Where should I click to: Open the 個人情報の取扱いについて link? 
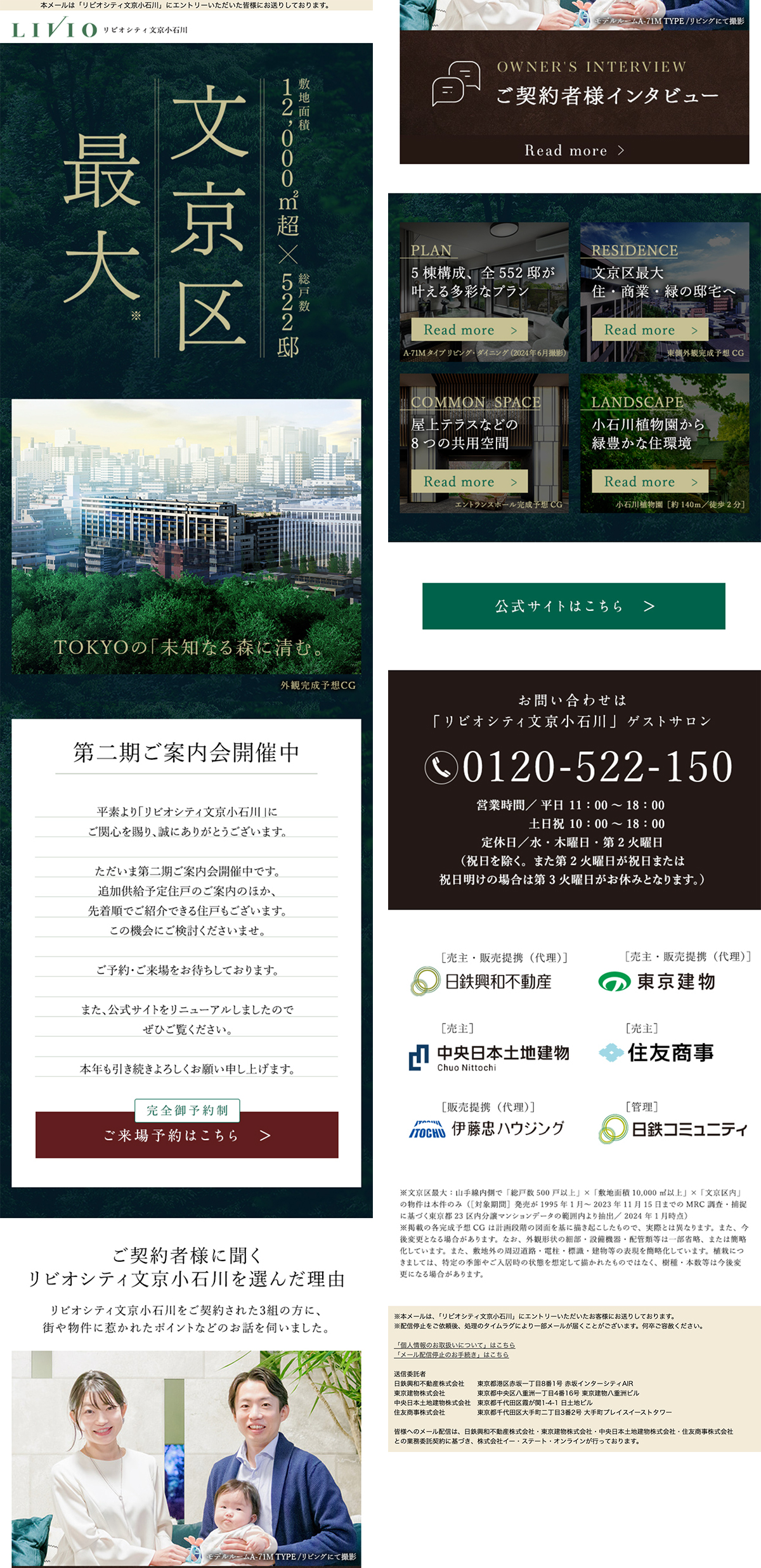455,1344
